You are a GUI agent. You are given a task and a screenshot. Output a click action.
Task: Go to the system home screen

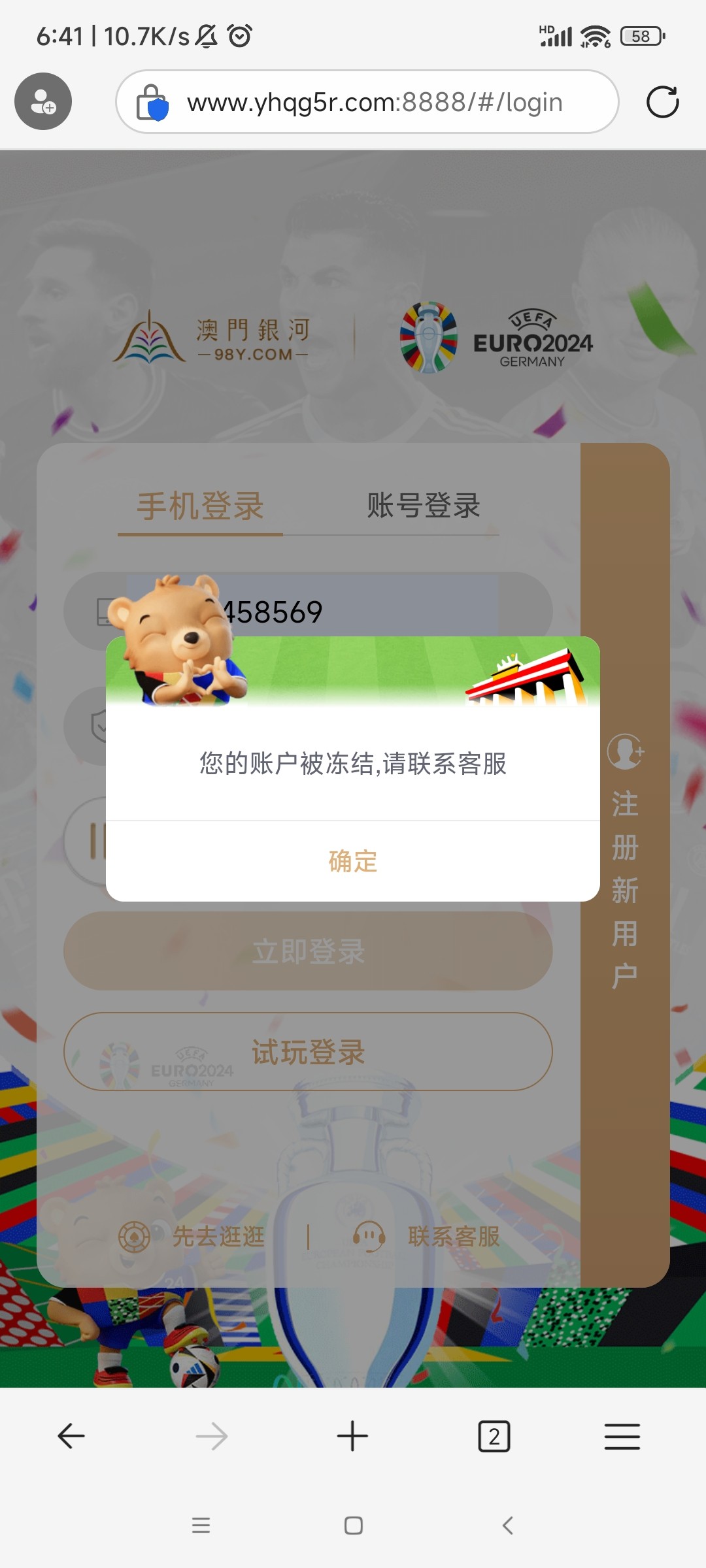[x=353, y=1526]
